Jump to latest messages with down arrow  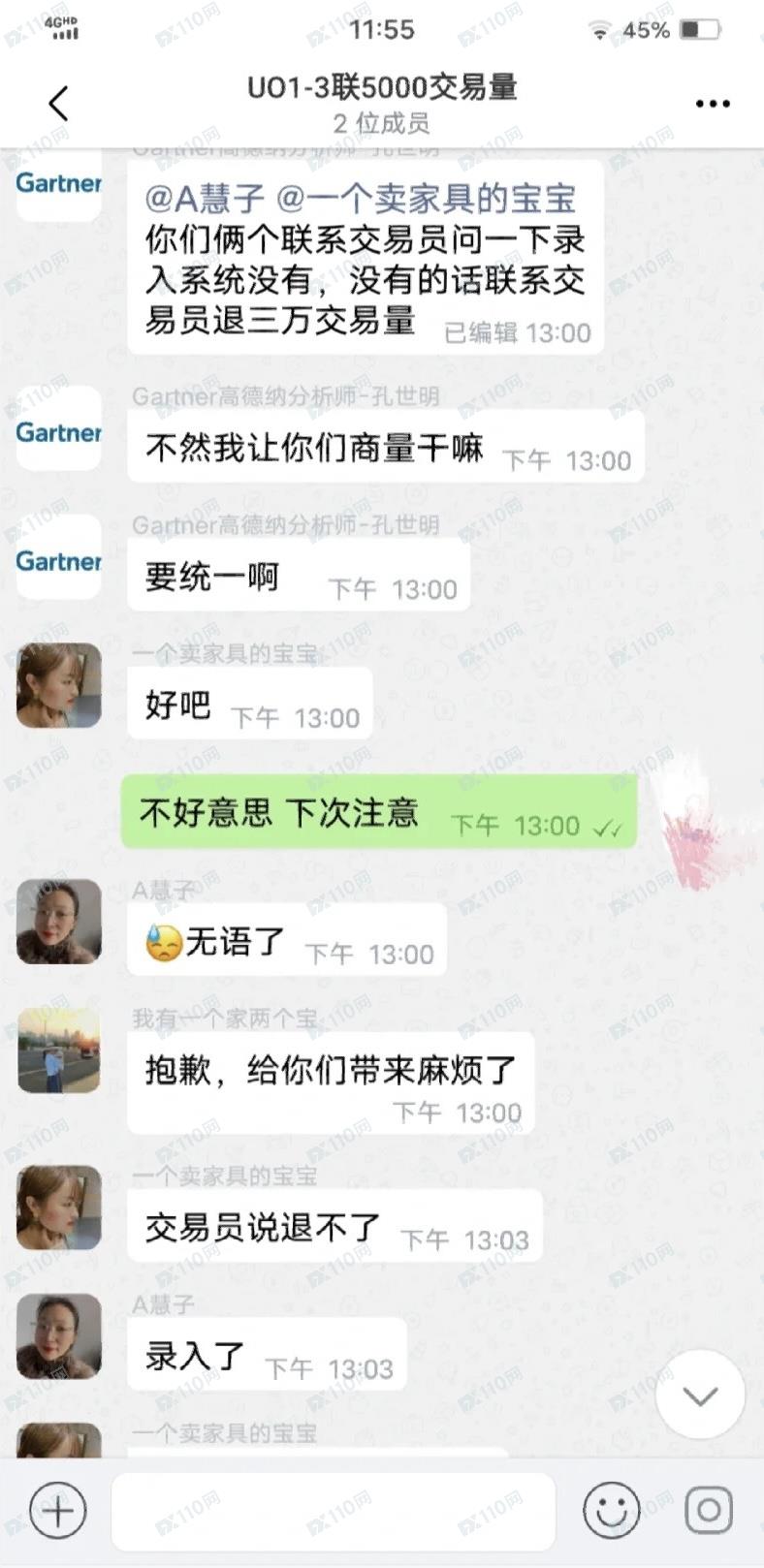pos(700,1395)
